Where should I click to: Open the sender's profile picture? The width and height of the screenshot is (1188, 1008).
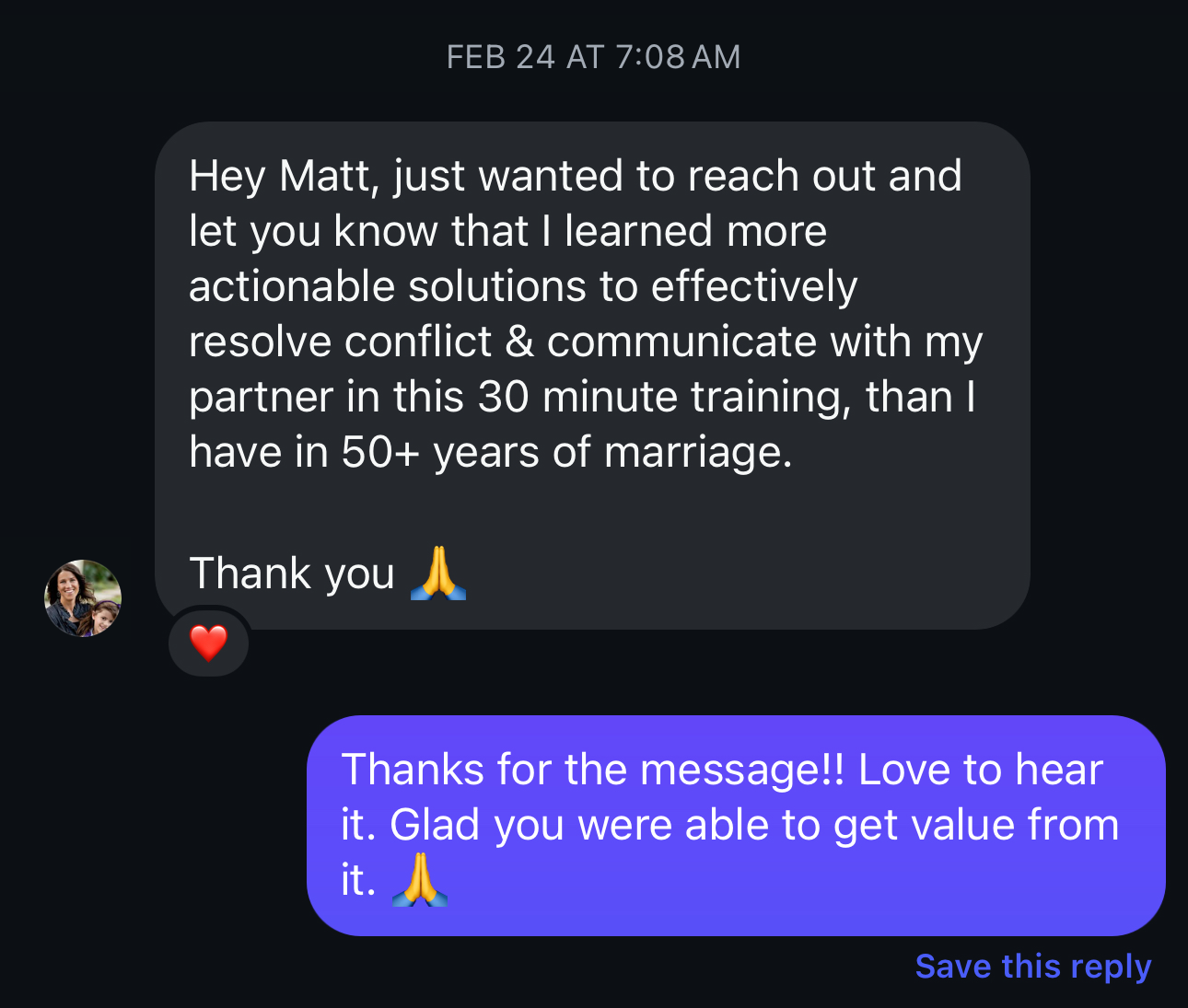[83, 598]
